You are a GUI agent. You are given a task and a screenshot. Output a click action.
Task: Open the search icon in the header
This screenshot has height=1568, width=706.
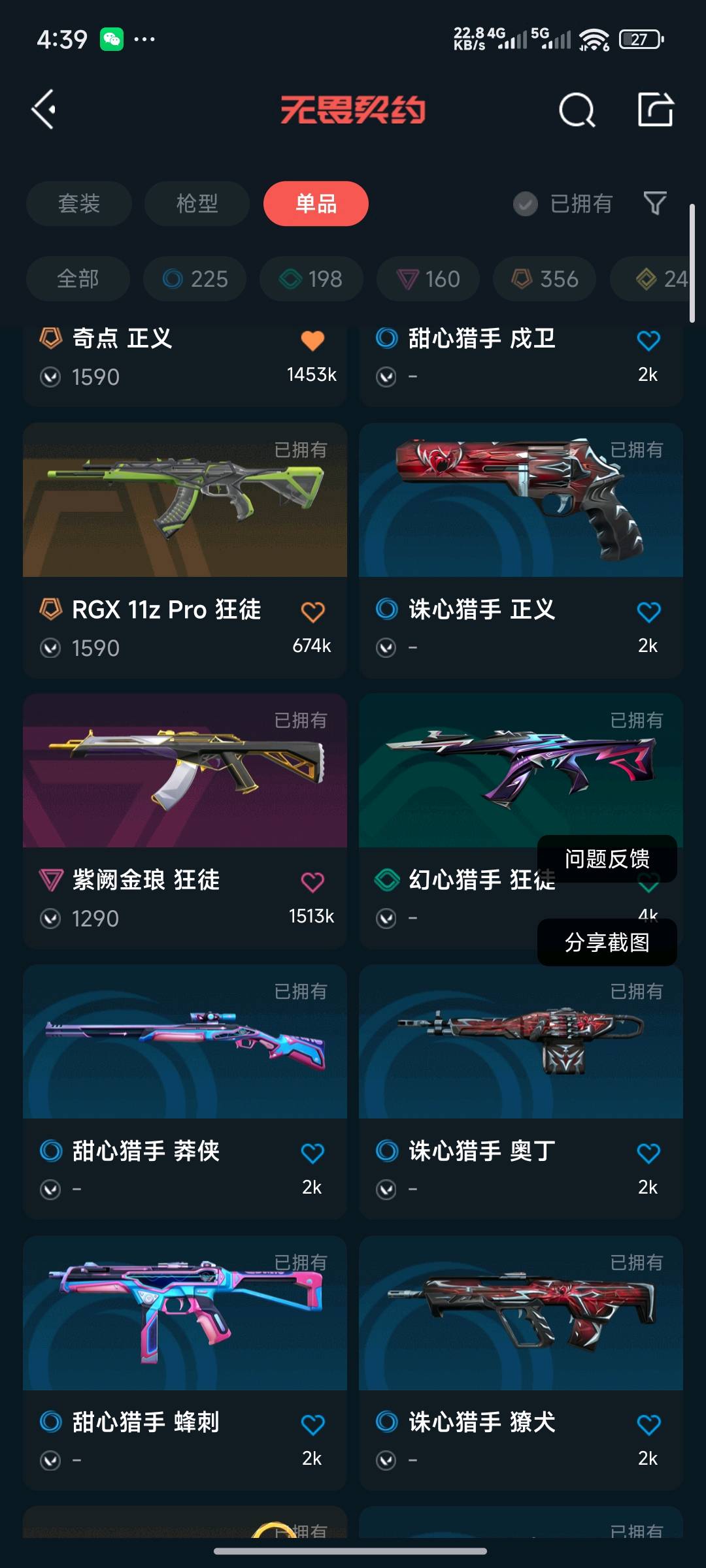click(577, 110)
